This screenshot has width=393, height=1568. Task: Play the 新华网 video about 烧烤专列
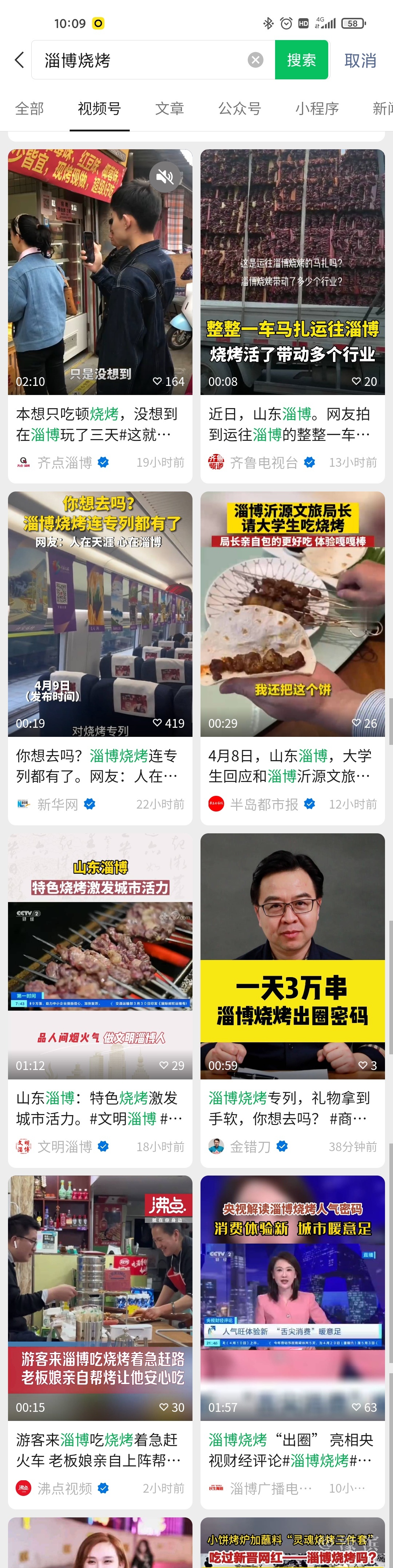click(100, 613)
